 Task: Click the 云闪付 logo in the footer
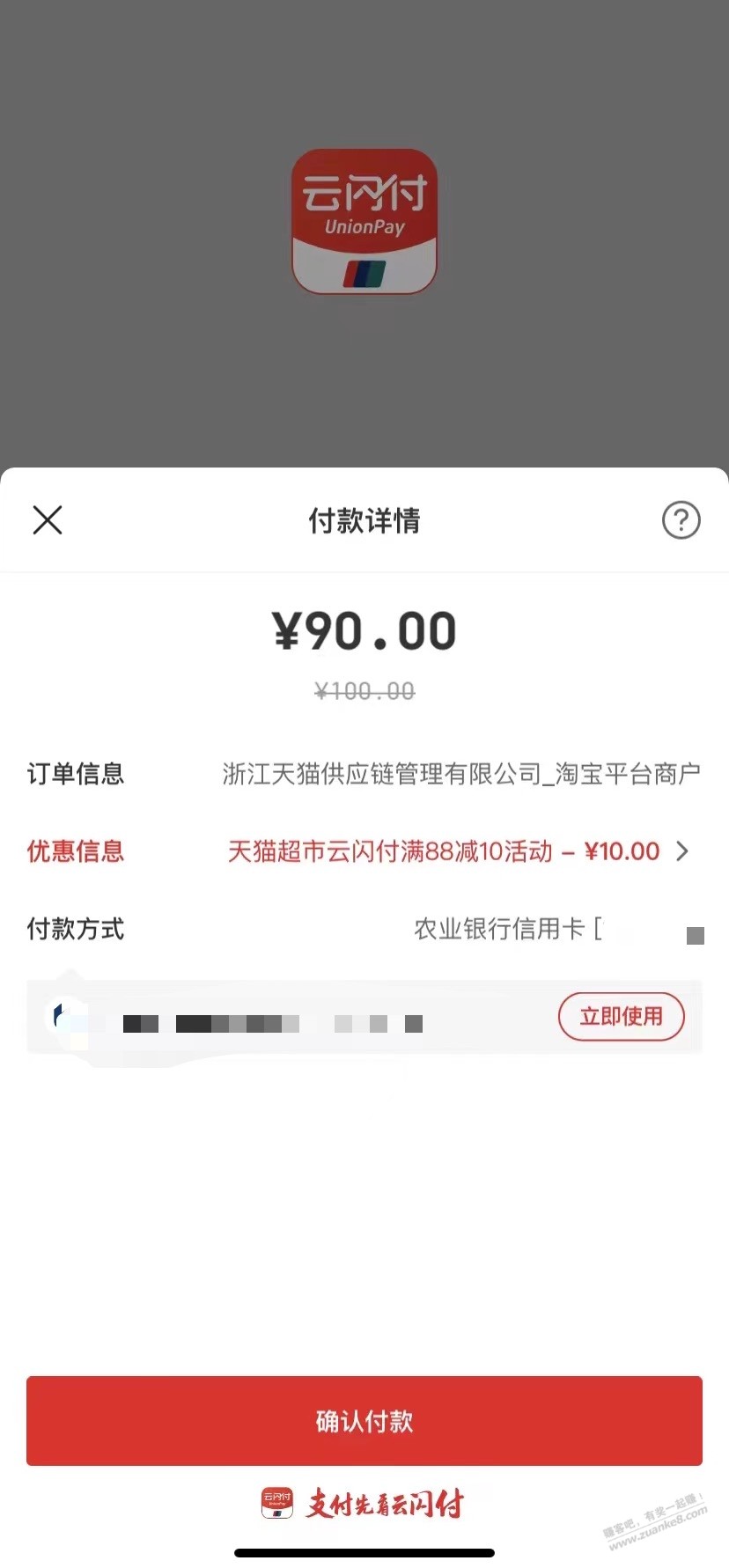(x=277, y=1504)
